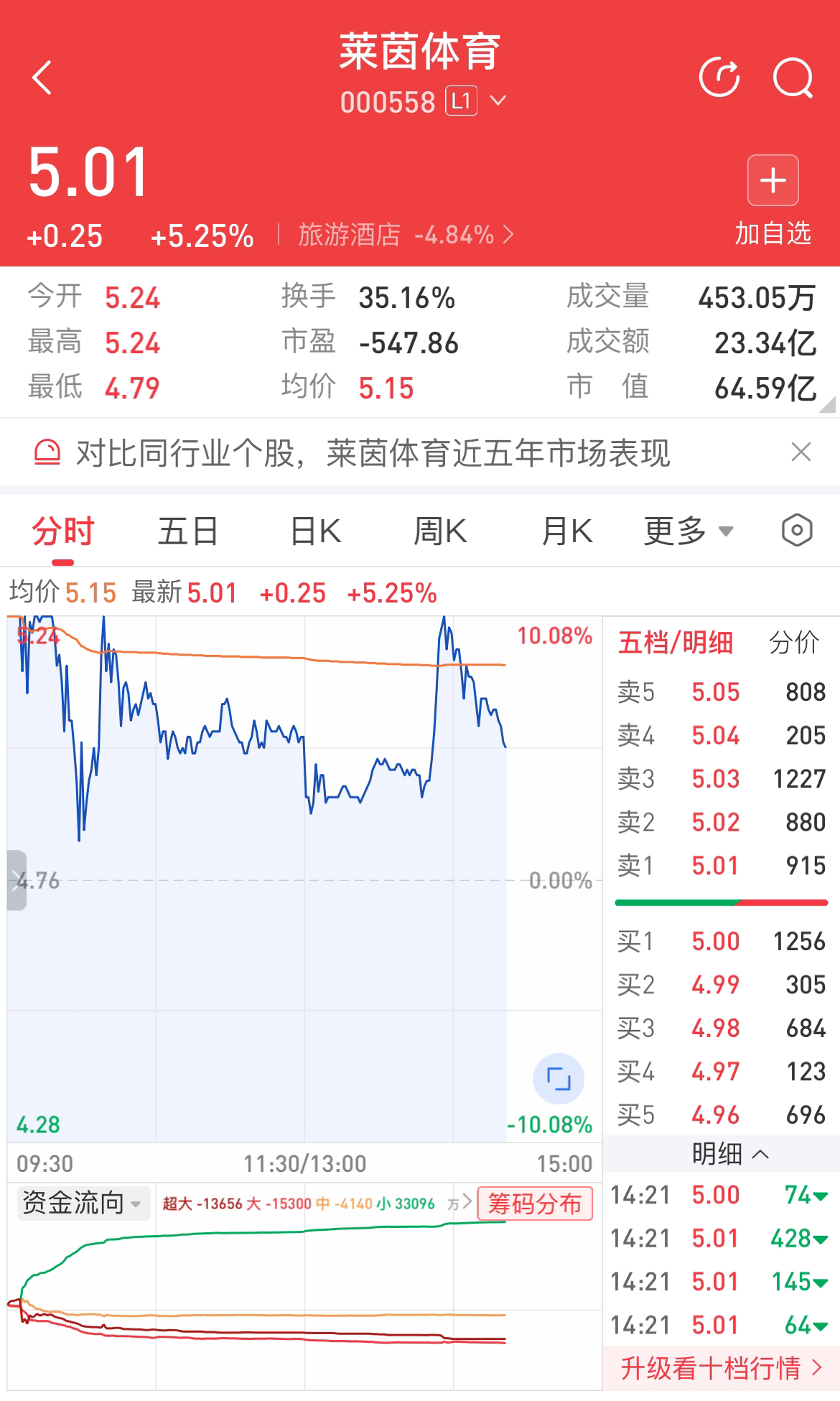Viewport: 840px width, 1401px height.
Task: Tap the 筹码分布 button
Action: click(535, 1204)
